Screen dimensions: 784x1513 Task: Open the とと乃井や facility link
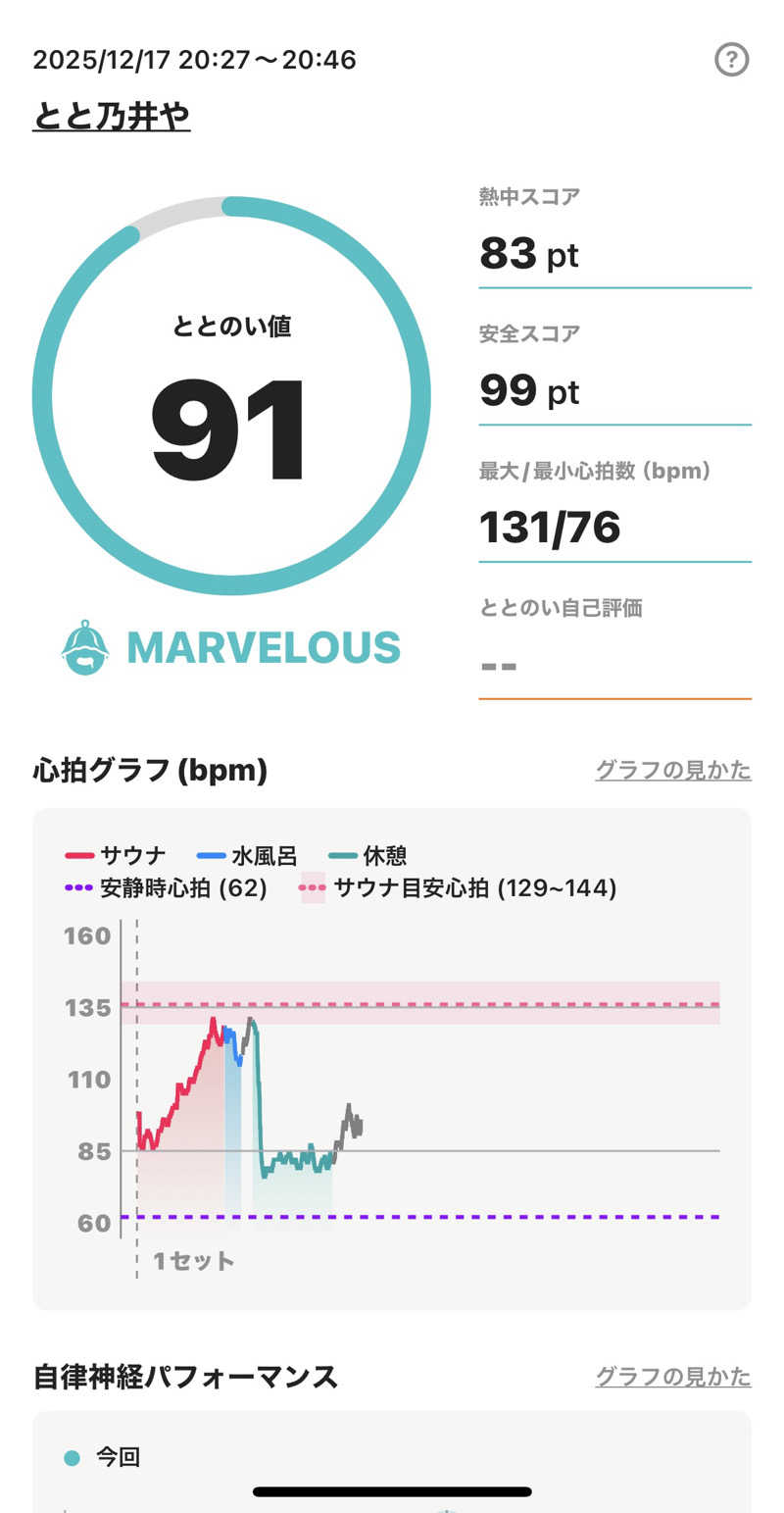pos(111,117)
